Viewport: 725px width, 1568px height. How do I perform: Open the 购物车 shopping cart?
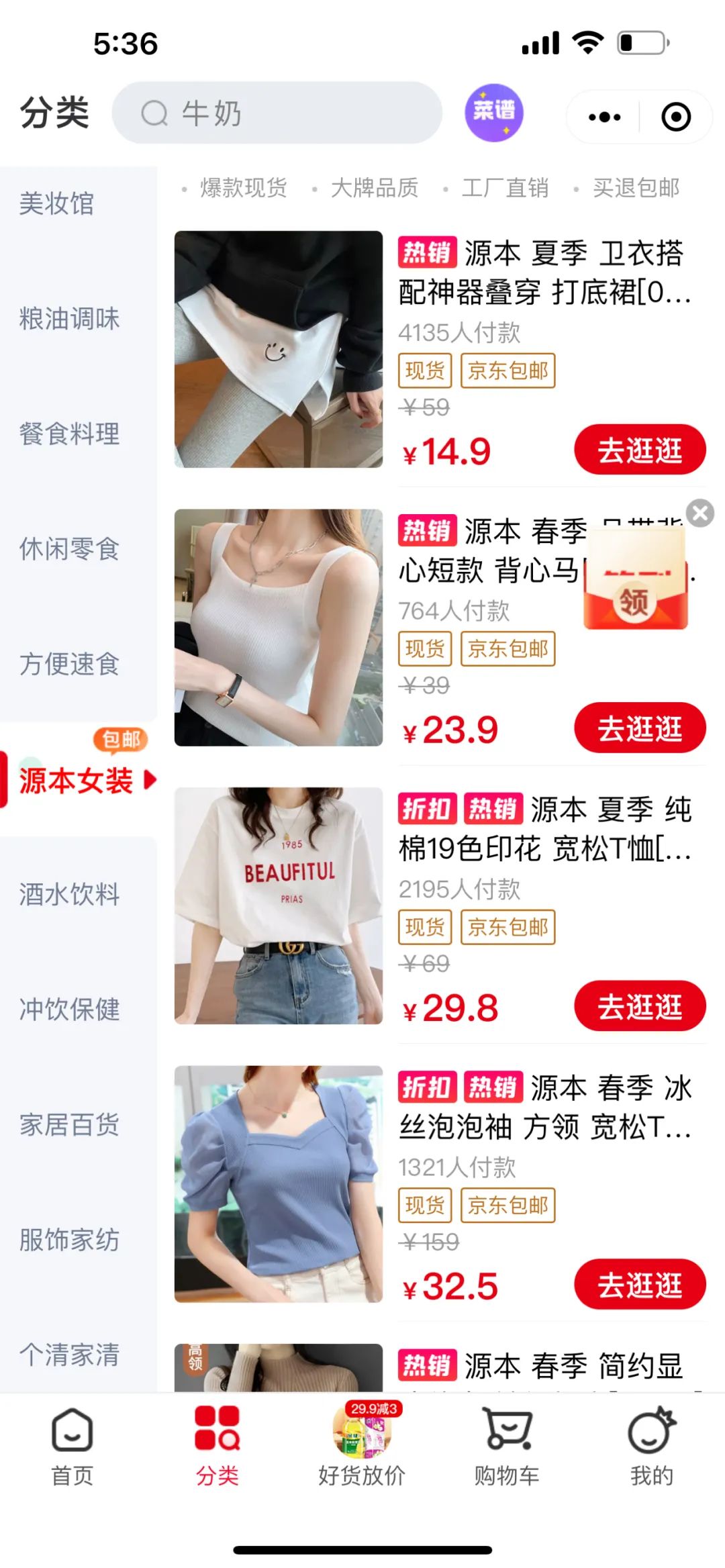(x=507, y=1447)
